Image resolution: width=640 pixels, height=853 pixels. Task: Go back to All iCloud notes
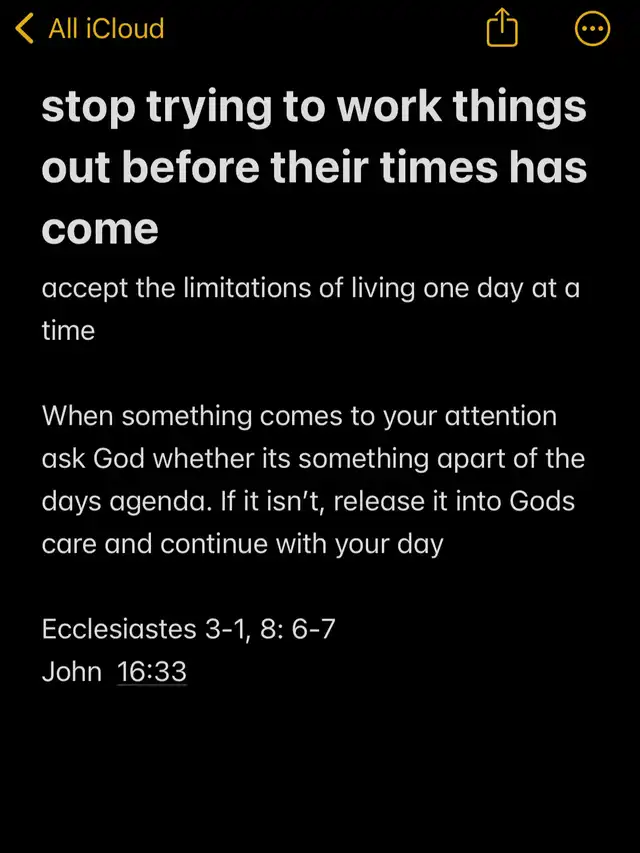[x=90, y=29]
